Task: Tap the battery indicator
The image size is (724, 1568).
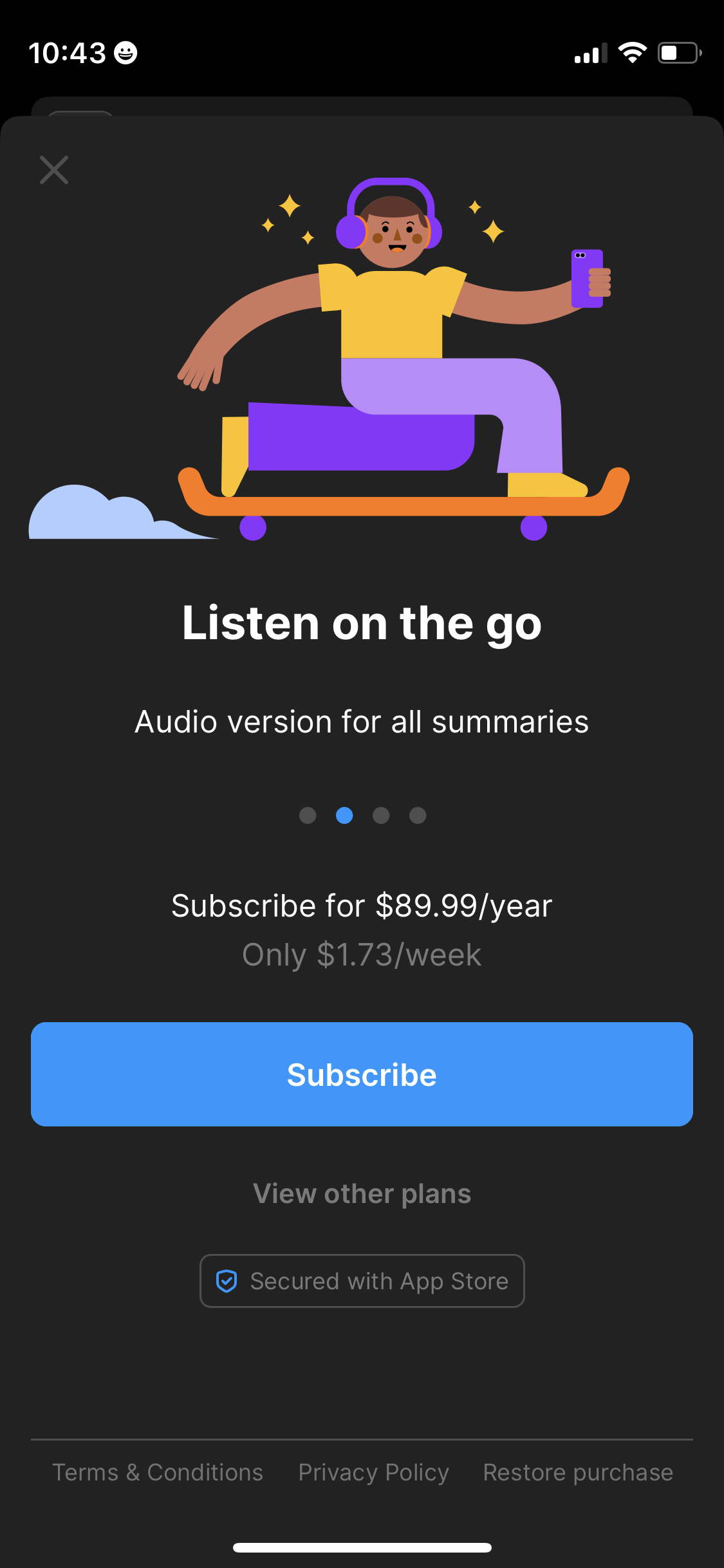Action: (x=677, y=53)
